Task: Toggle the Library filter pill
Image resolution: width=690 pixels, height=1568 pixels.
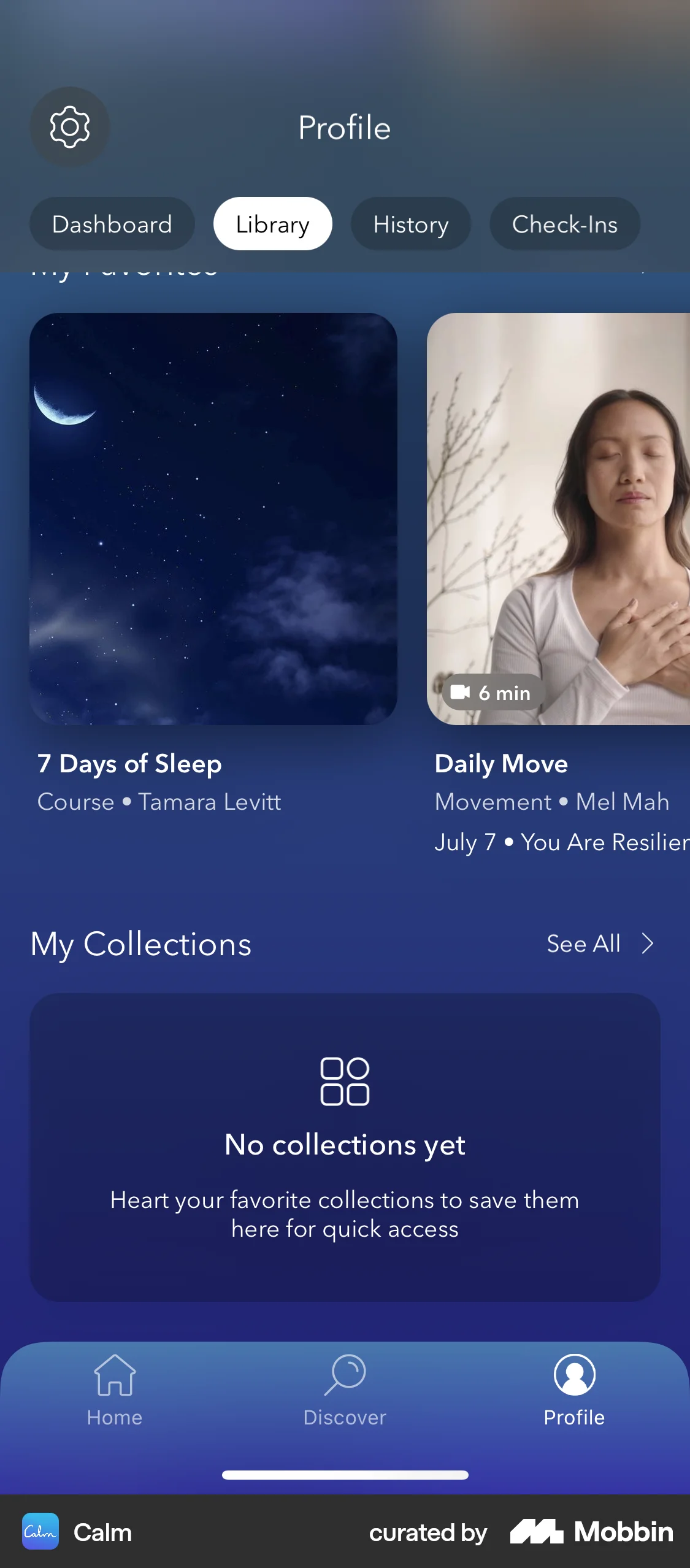Action: click(x=272, y=224)
